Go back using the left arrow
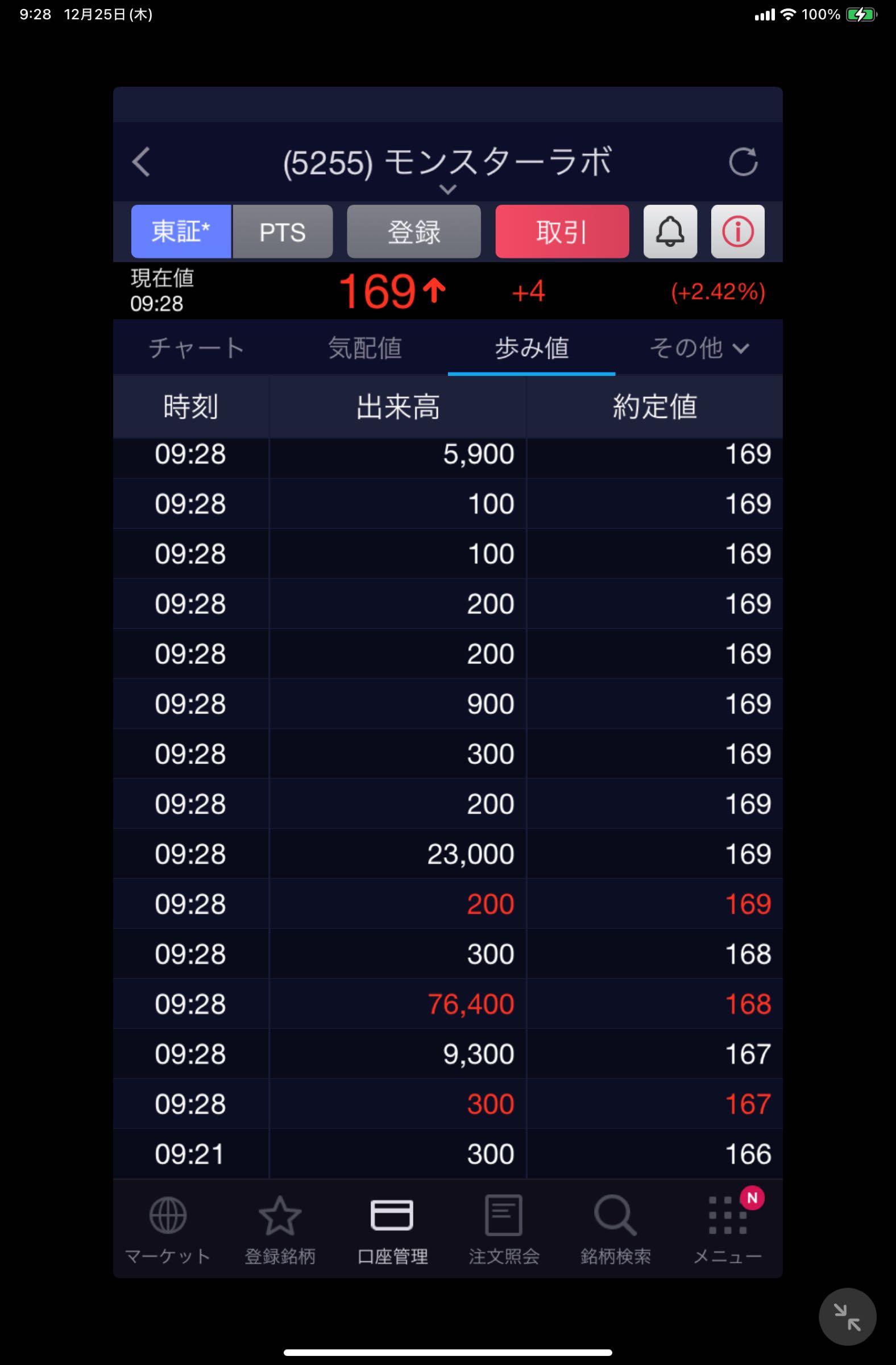The width and height of the screenshot is (896, 1365). (141, 162)
